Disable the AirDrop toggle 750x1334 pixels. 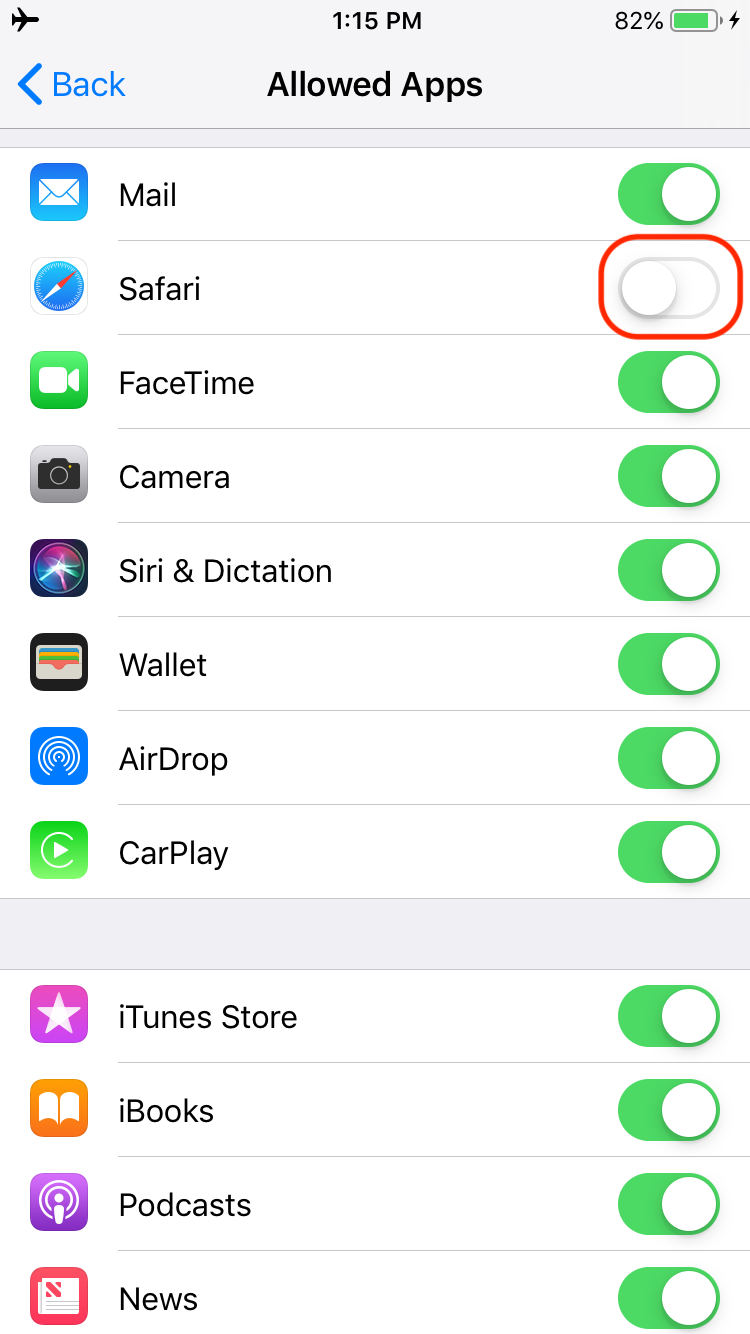click(668, 759)
